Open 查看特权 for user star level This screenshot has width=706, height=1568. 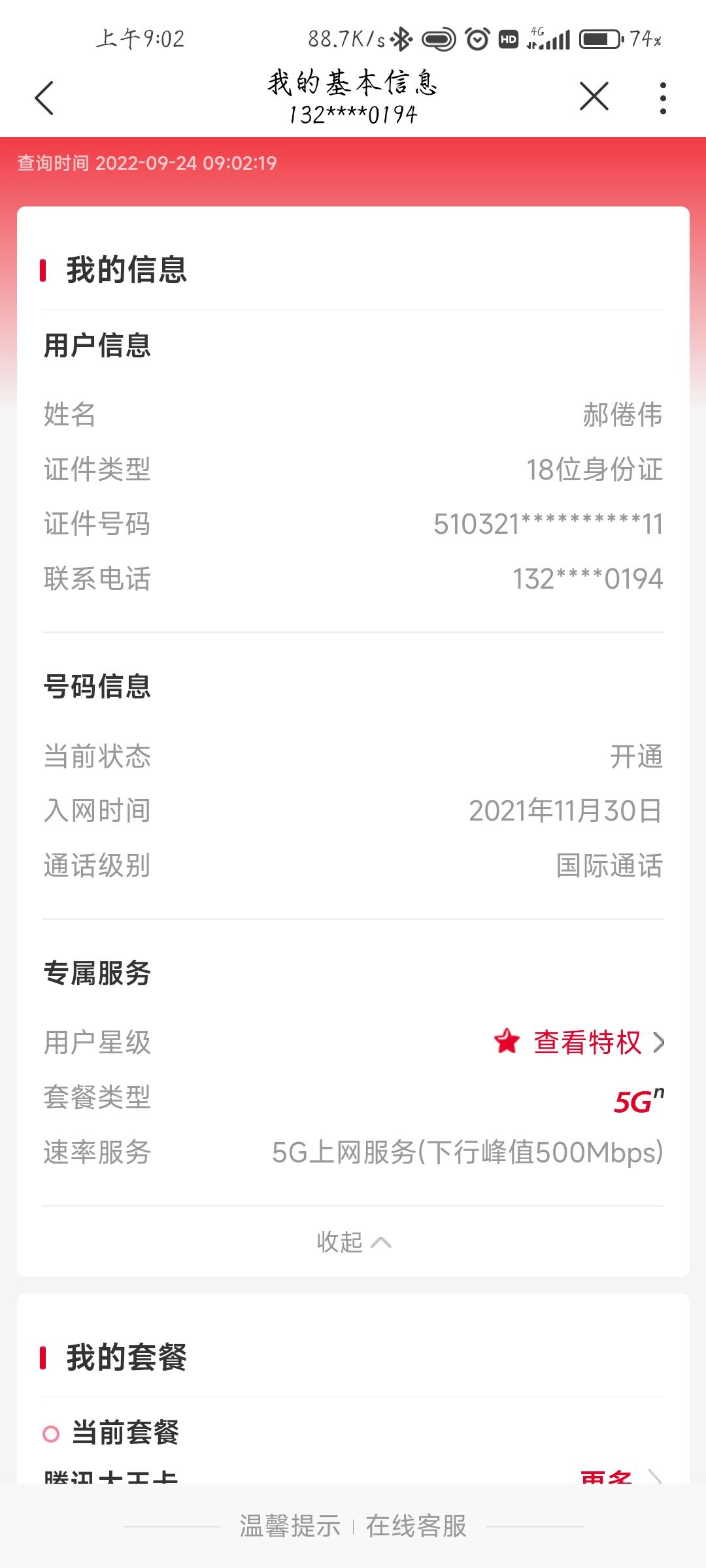click(586, 1042)
